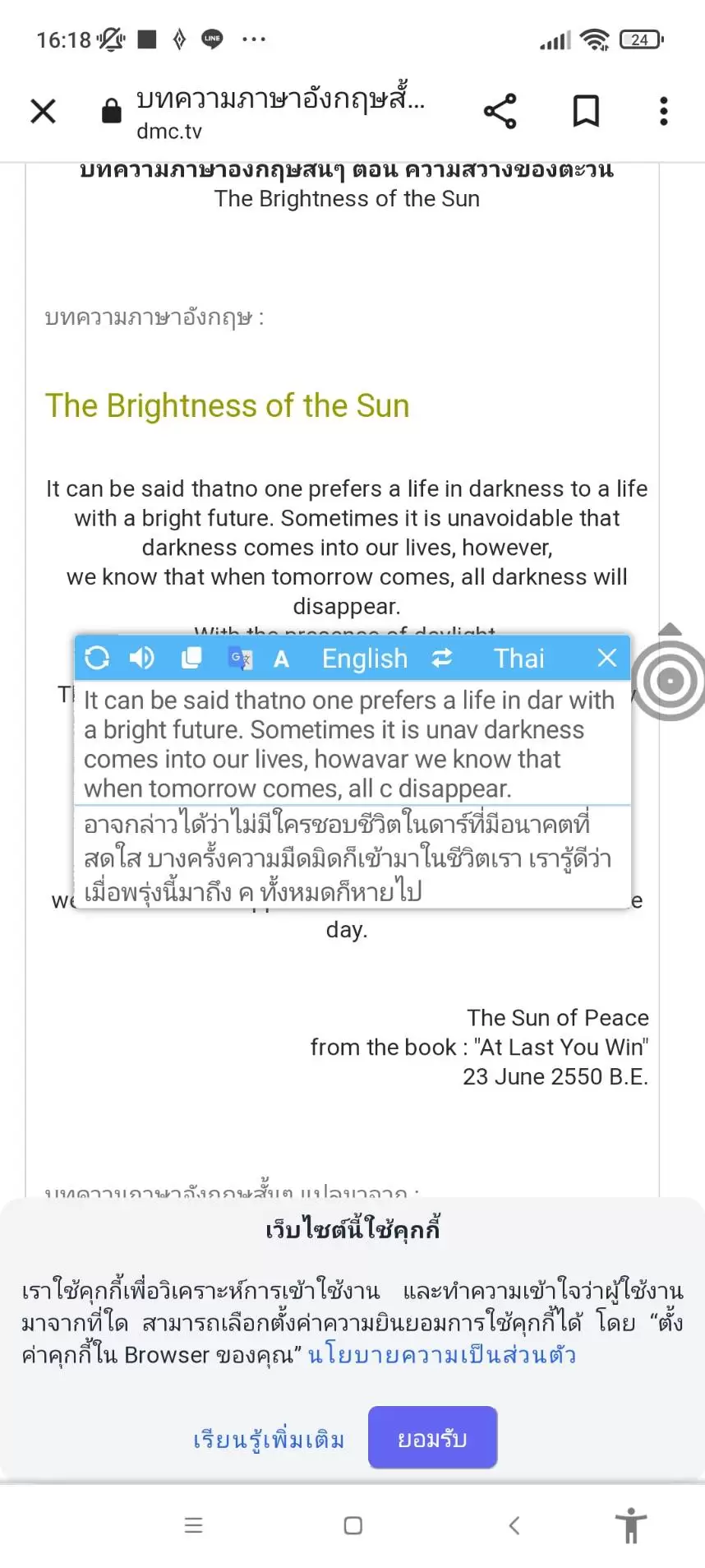705x1568 pixels.
Task: Change the target language Thai
Action: (x=518, y=659)
